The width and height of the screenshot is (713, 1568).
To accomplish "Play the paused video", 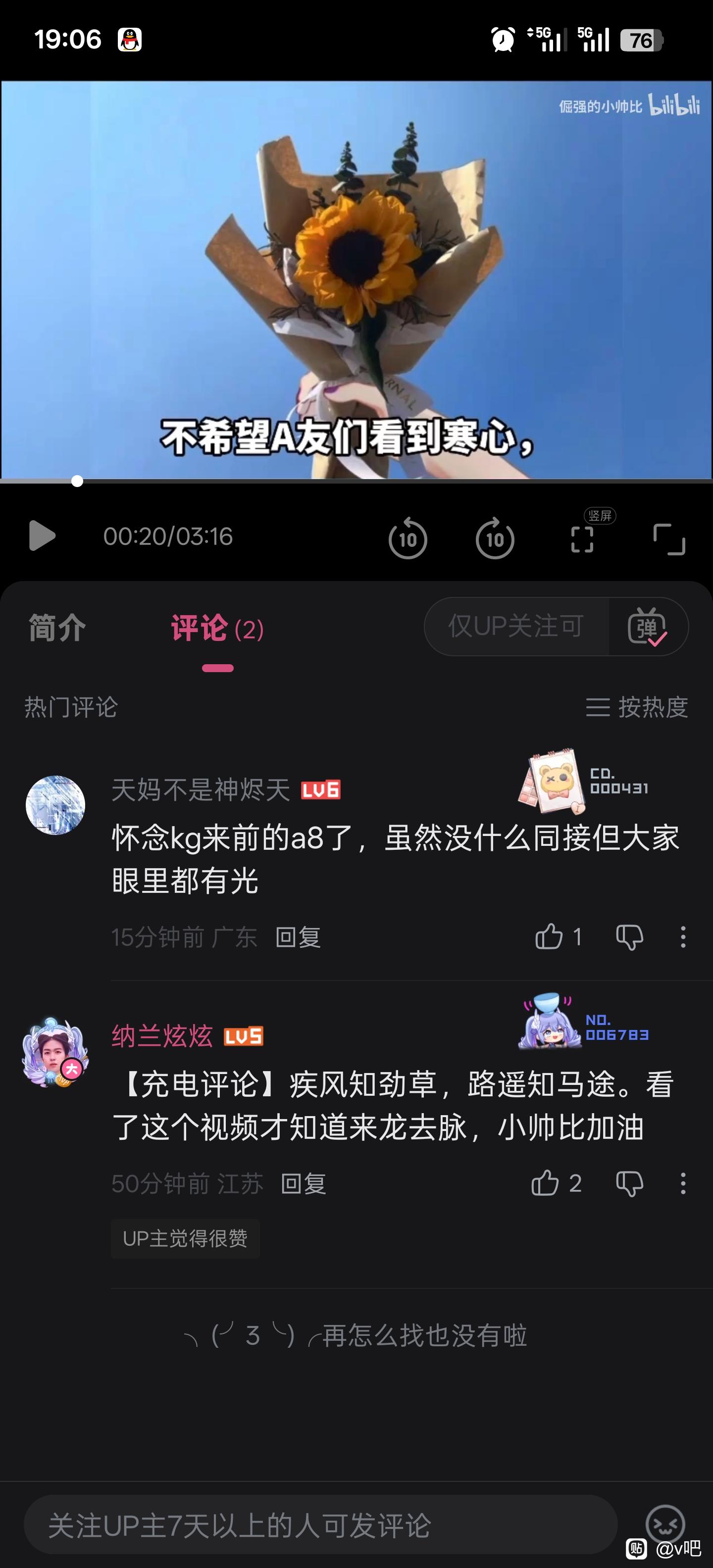I will coord(42,536).
